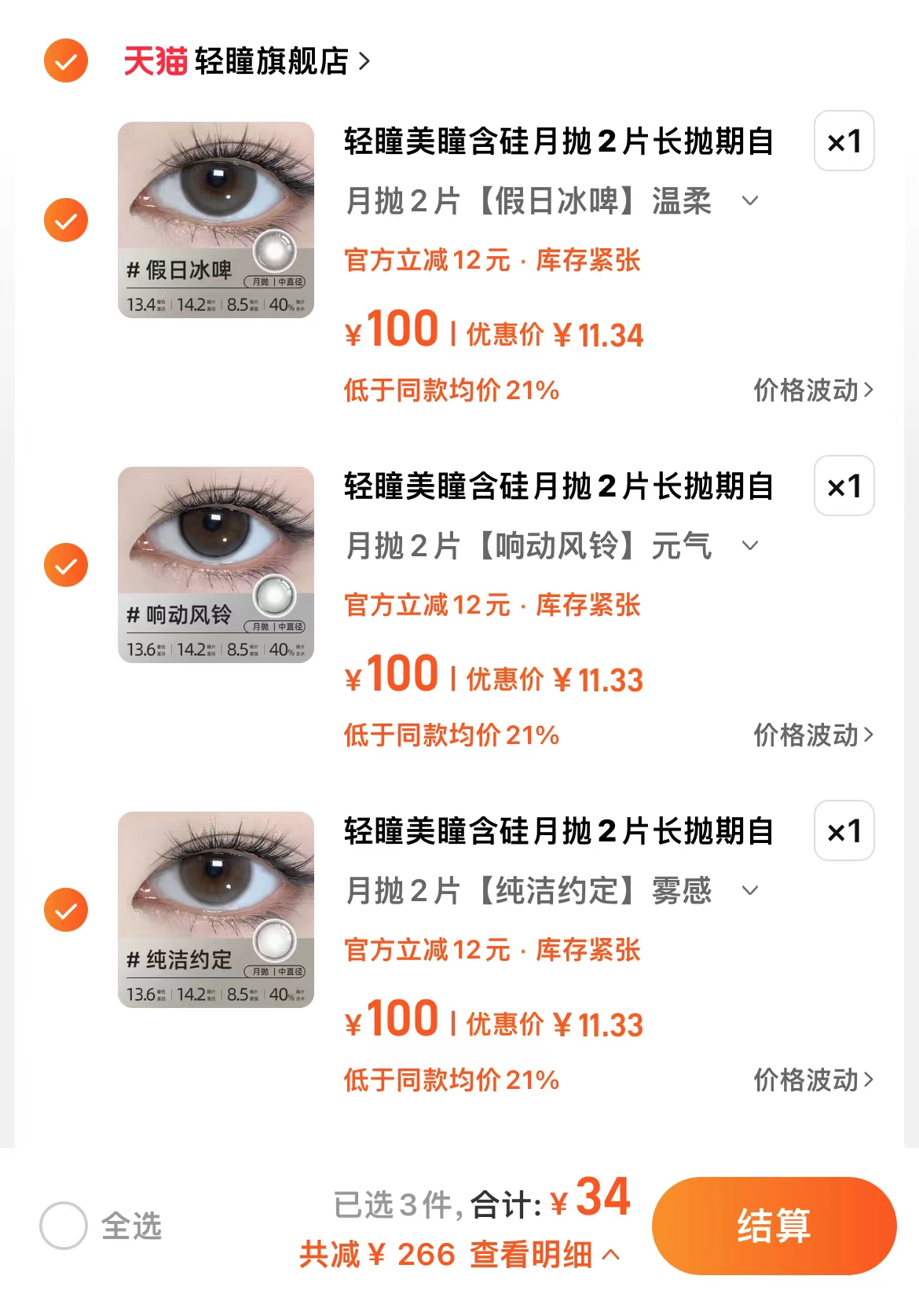Deselect the 假日冰啤 product checkmark
The image size is (919, 1316).
click(66, 221)
